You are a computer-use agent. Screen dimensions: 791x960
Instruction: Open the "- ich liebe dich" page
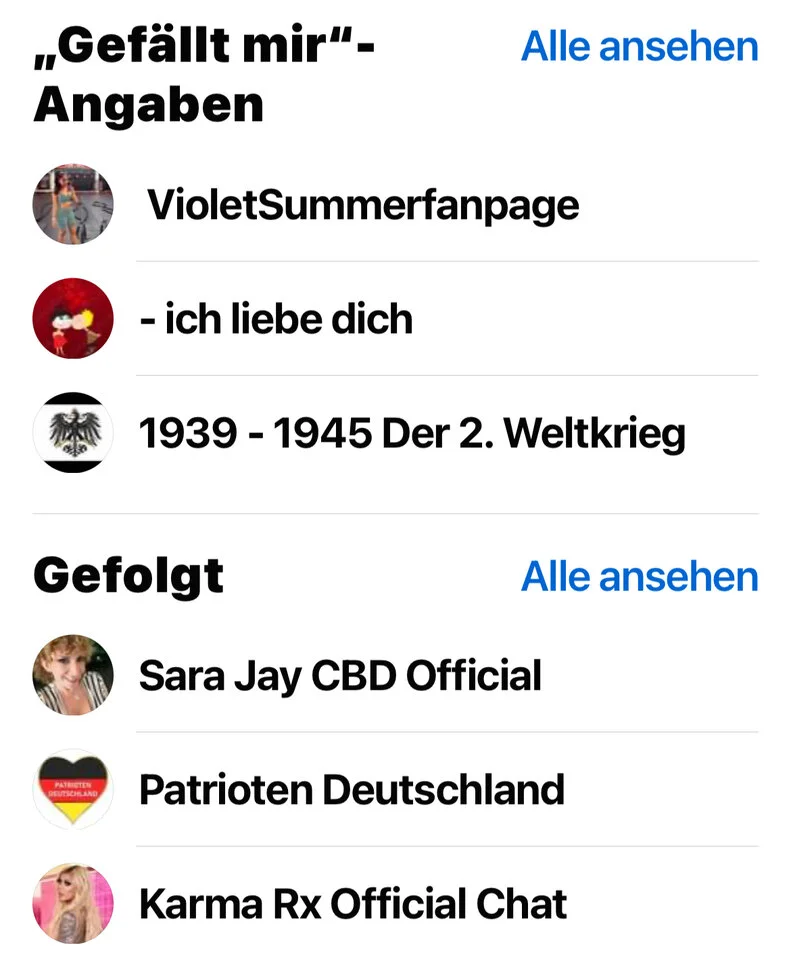tap(276, 319)
